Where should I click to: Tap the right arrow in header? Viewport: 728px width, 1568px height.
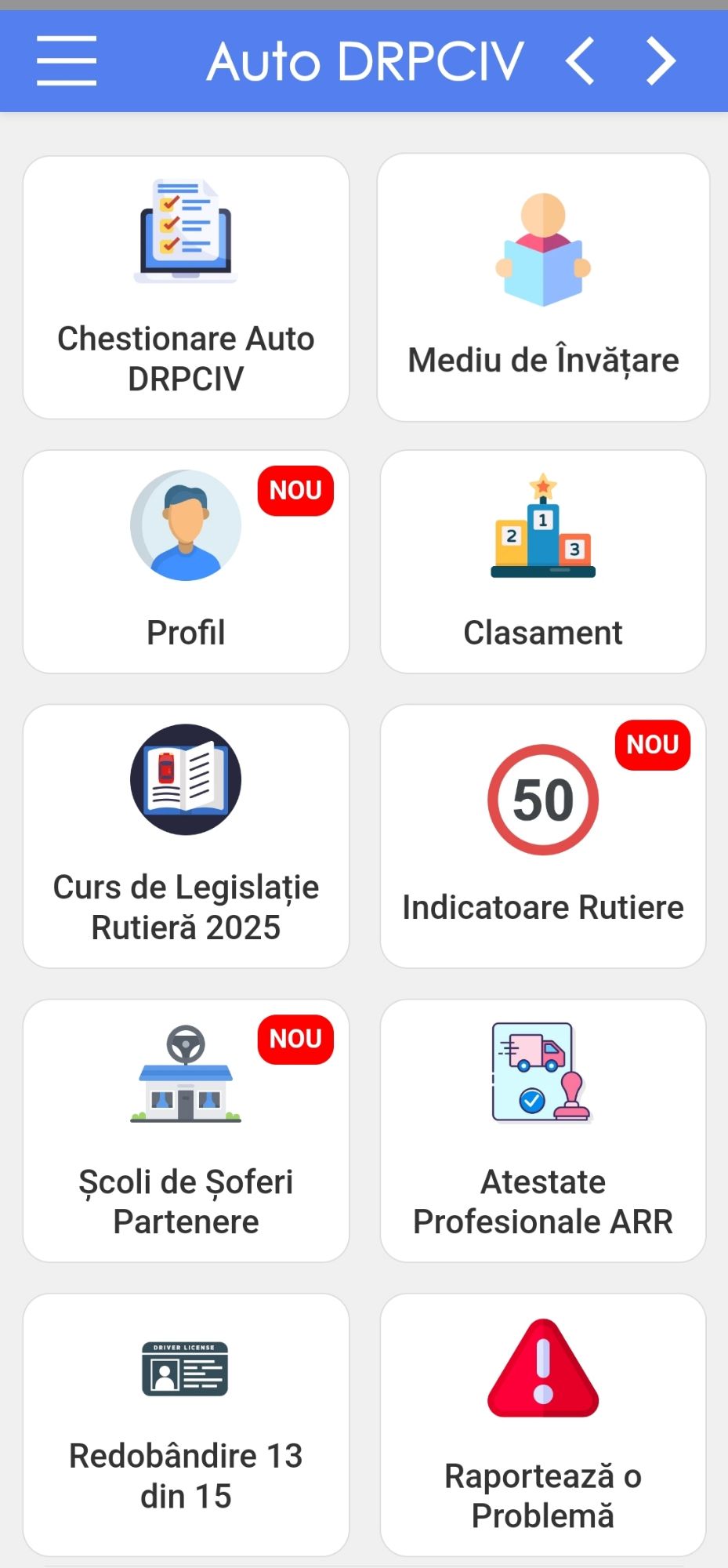[661, 61]
